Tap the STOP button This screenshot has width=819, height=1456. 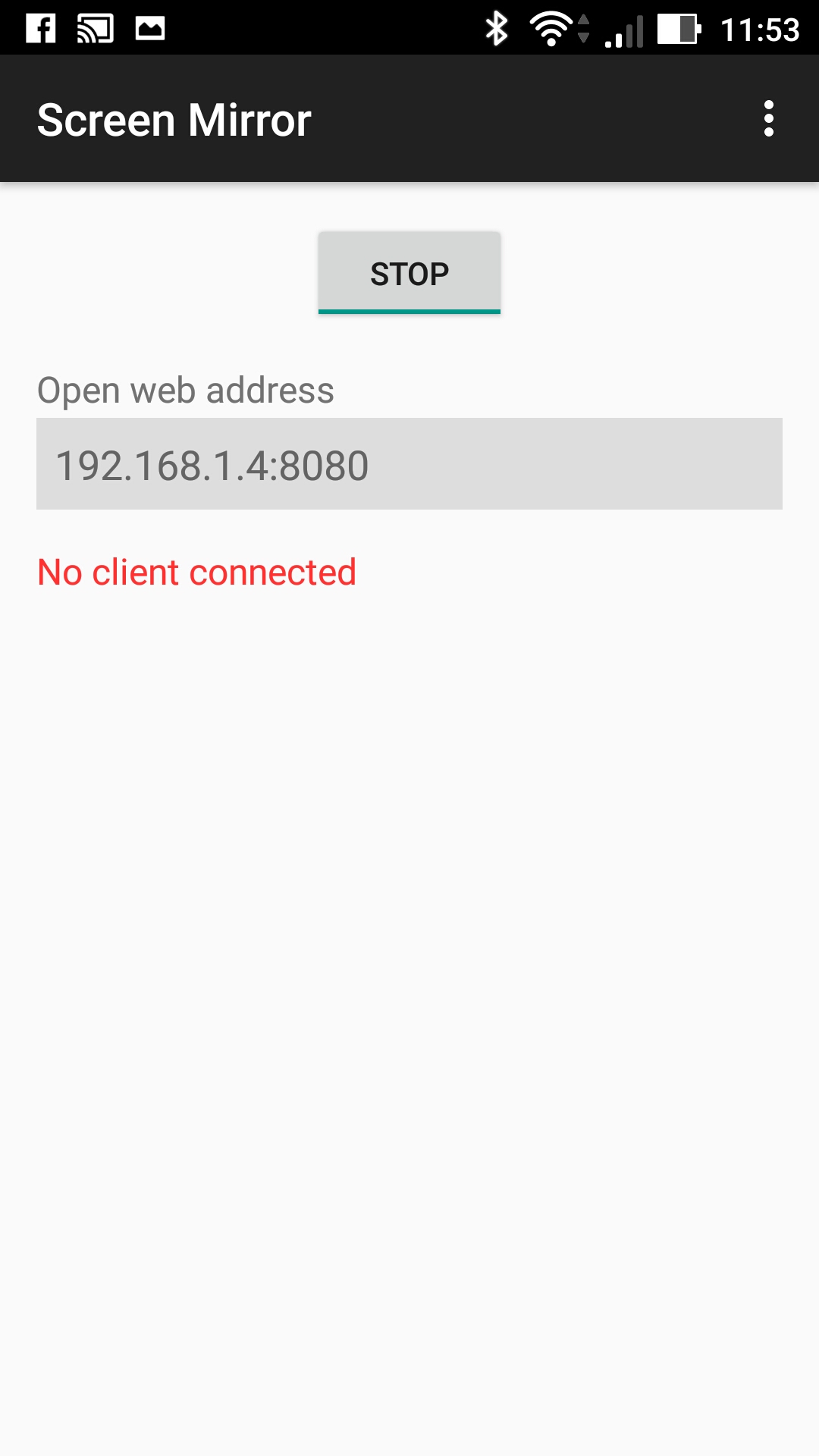(409, 273)
